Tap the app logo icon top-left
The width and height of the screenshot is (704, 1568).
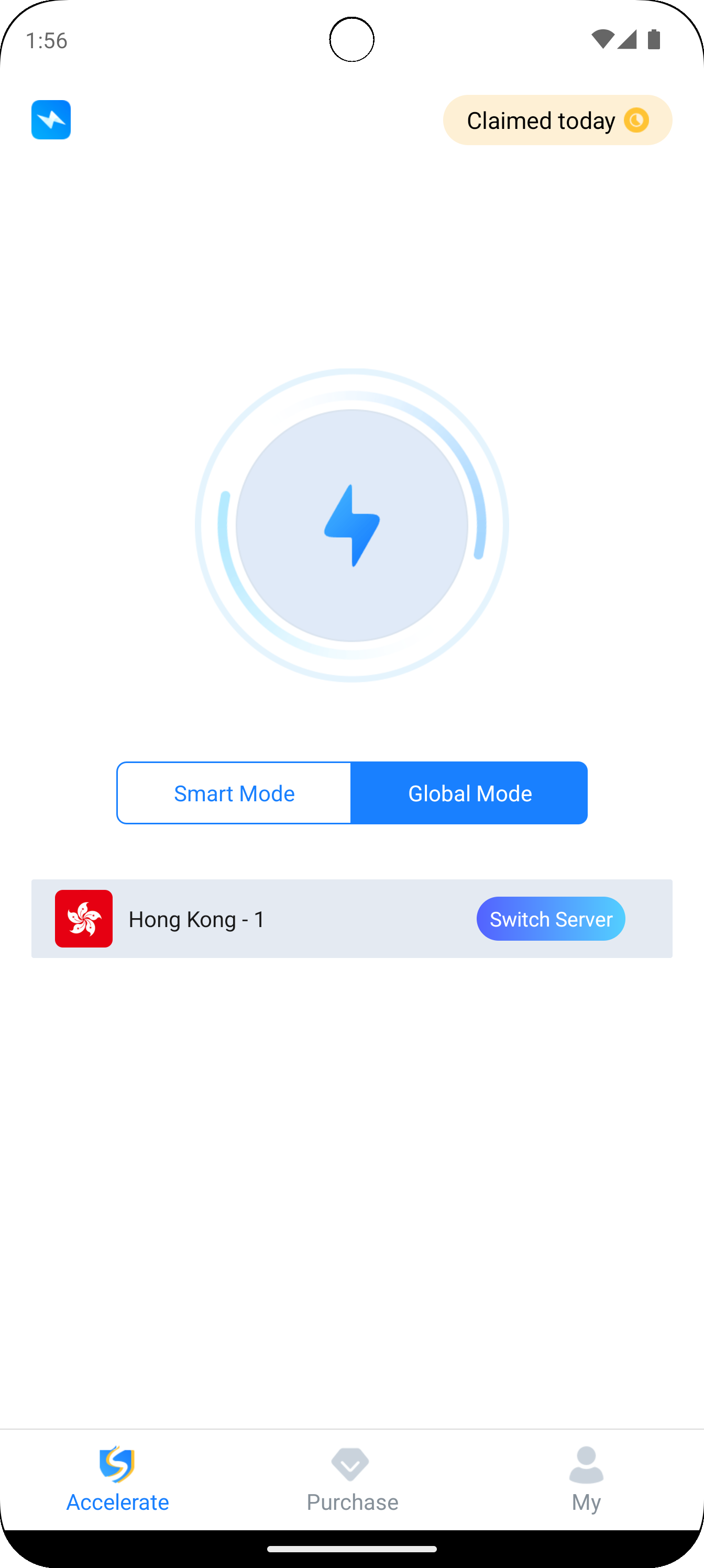point(50,119)
